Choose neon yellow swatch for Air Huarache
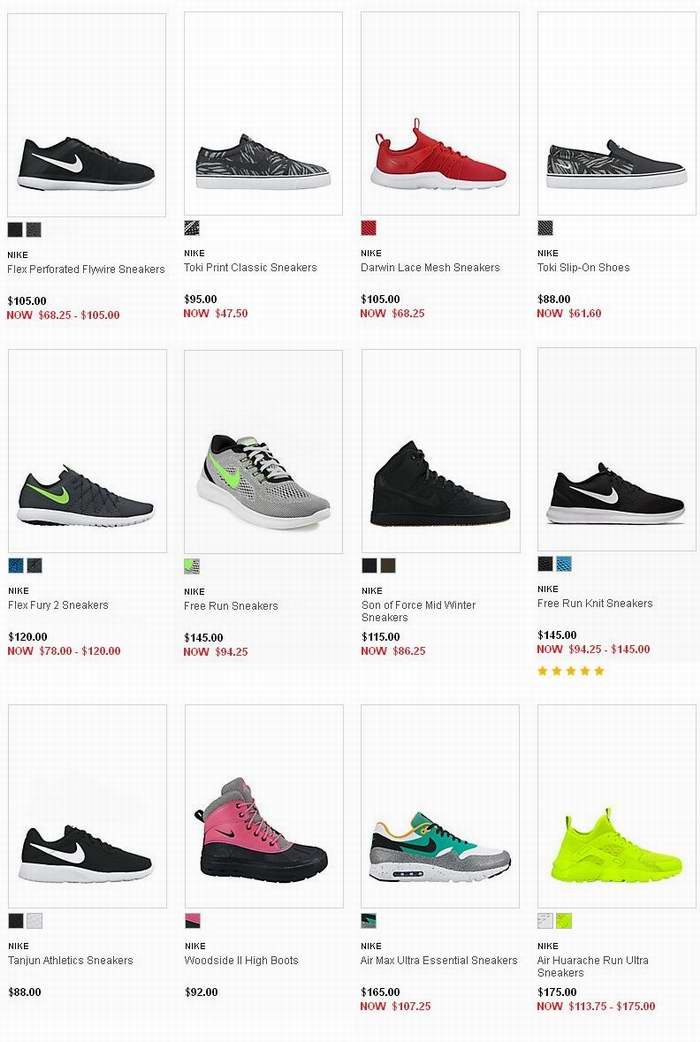The image size is (700, 1042). [x=564, y=921]
